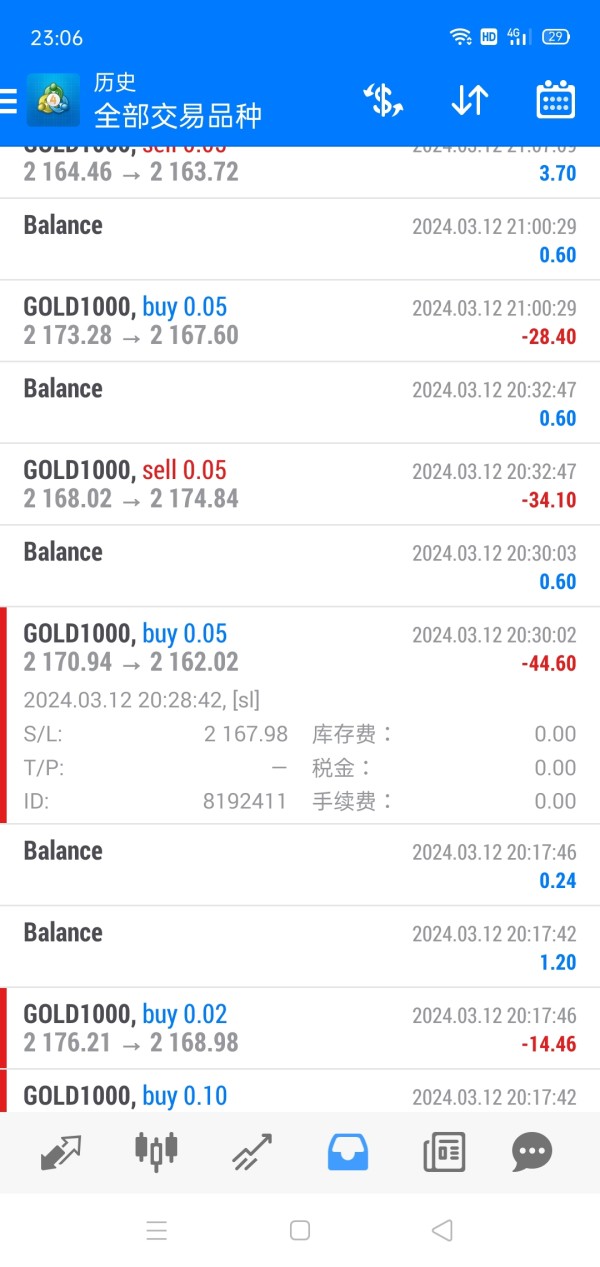600x1267 pixels.
Task: Open the symbol filter with dollar icon
Action: pyautogui.click(x=383, y=100)
